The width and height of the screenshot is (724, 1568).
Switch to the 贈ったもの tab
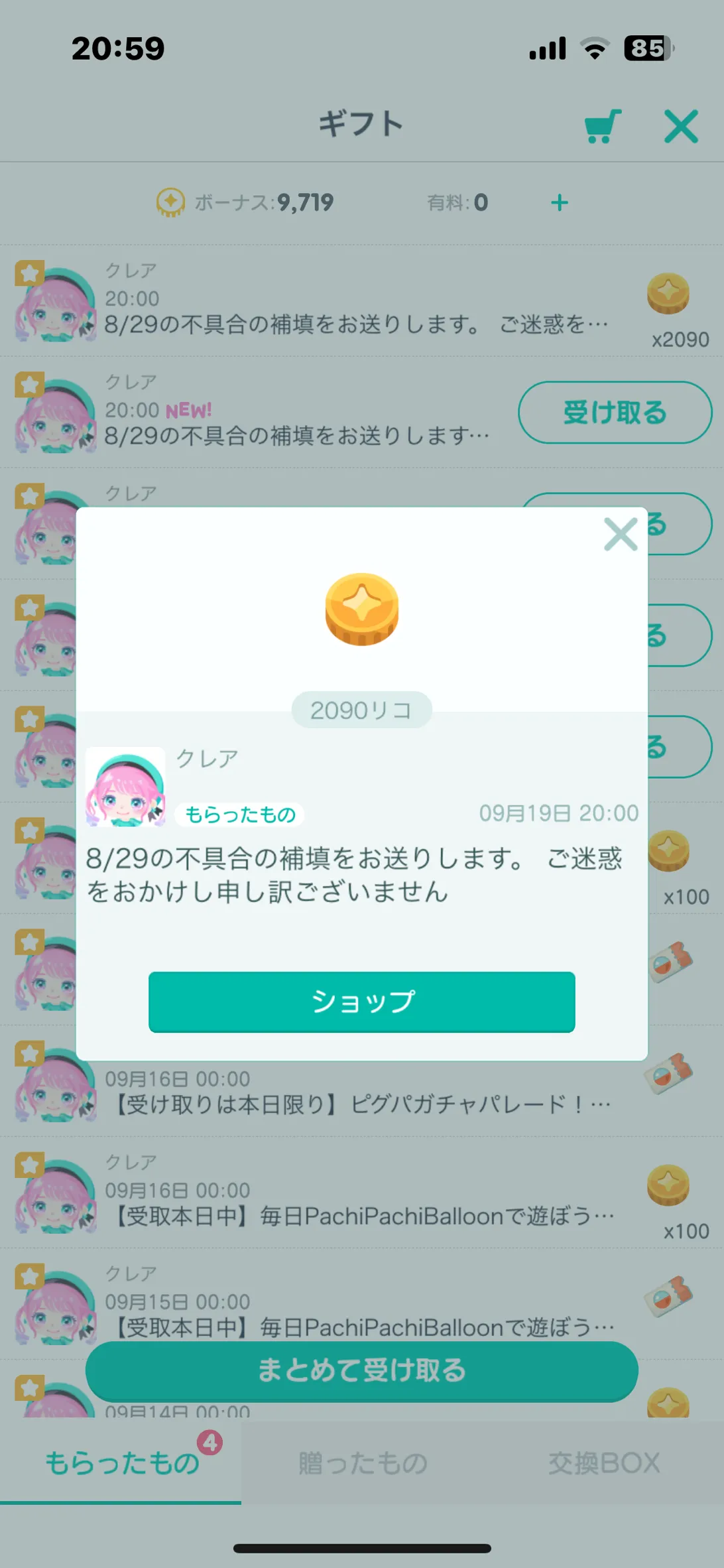(363, 1462)
